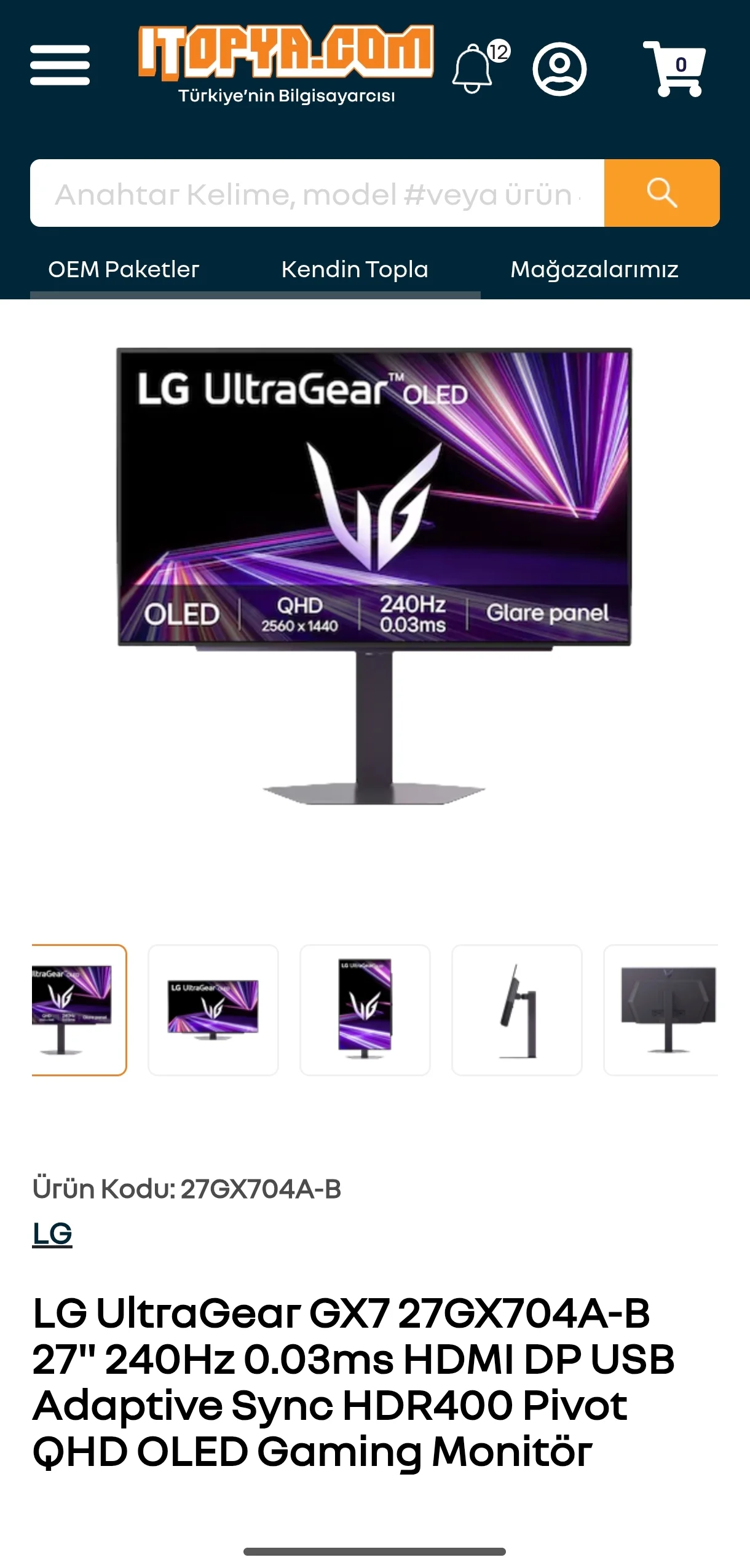Focus the product search field
Viewport: 750px width, 1568px height.
coord(317,193)
